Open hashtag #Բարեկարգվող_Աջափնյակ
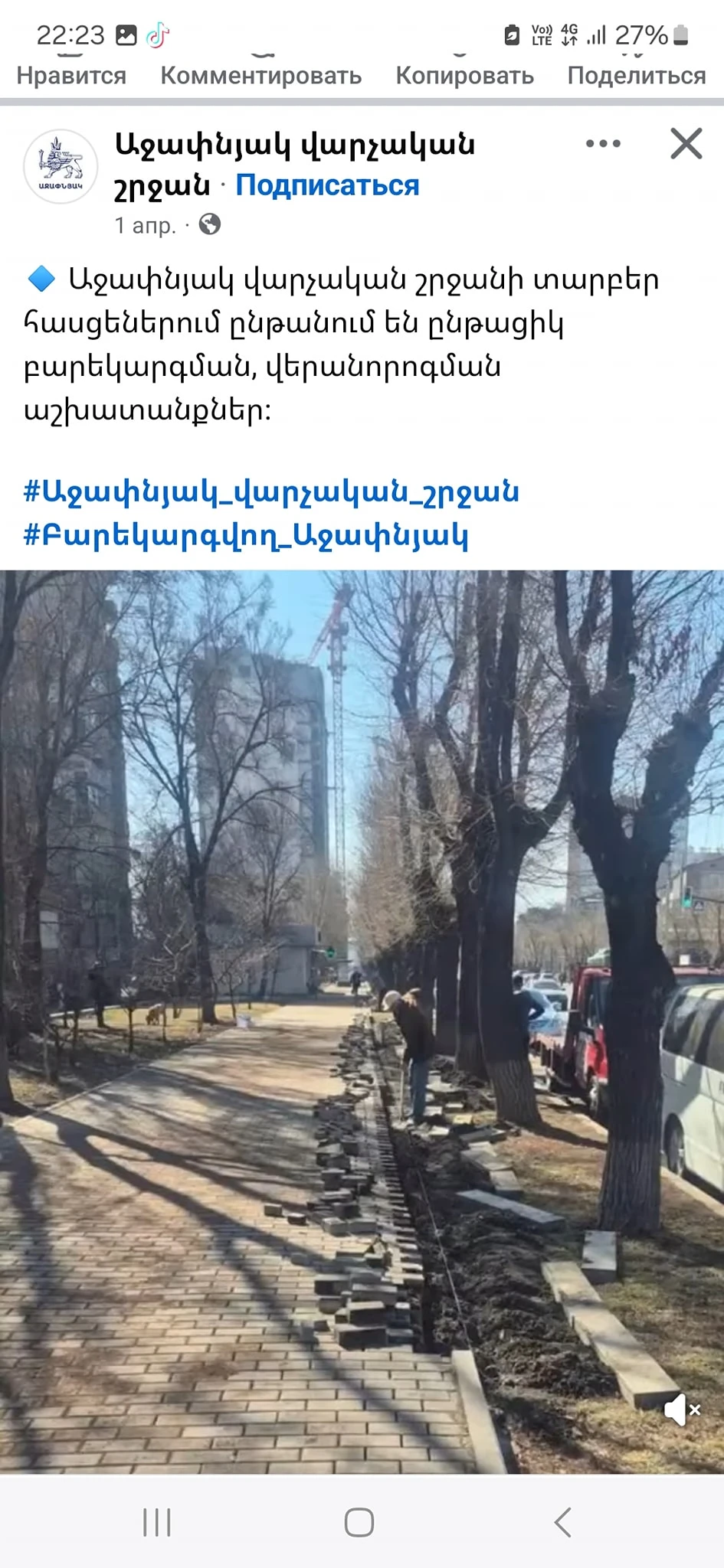The height and width of the screenshot is (1568, 724). pyautogui.click(x=245, y=535)
